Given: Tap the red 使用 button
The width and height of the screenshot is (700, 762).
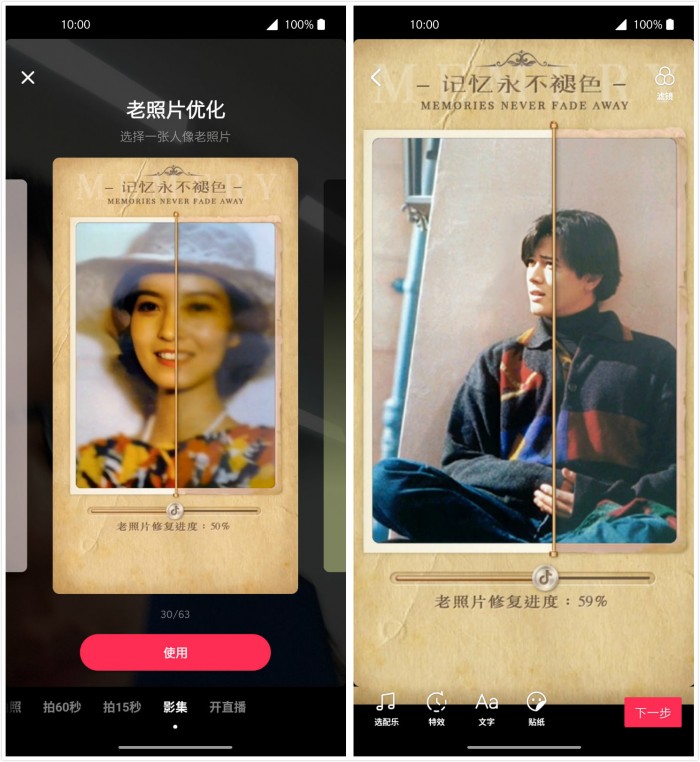Looking at the screenshot, I should tap(175, 652).
